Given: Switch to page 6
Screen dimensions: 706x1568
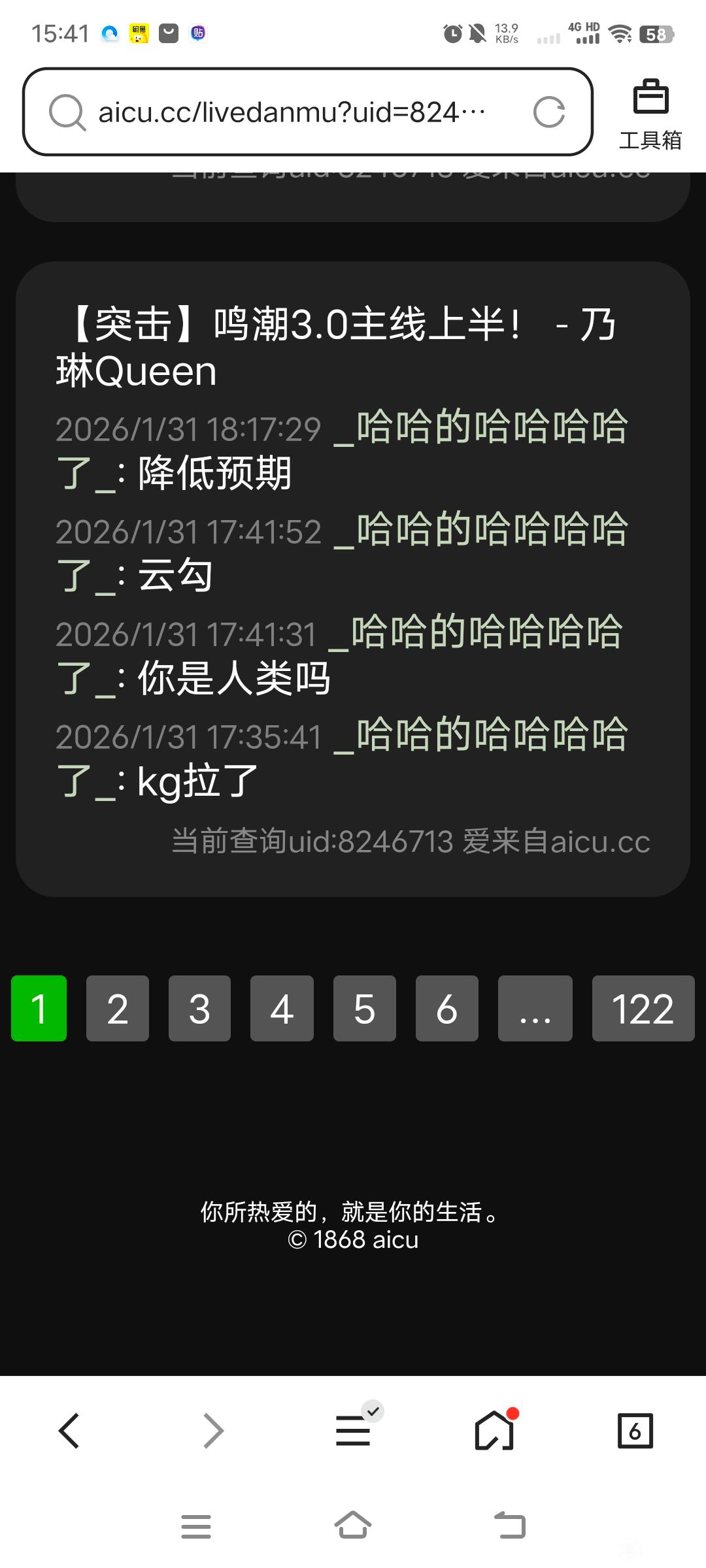Looking at the screenshot, I should 446,1008.
